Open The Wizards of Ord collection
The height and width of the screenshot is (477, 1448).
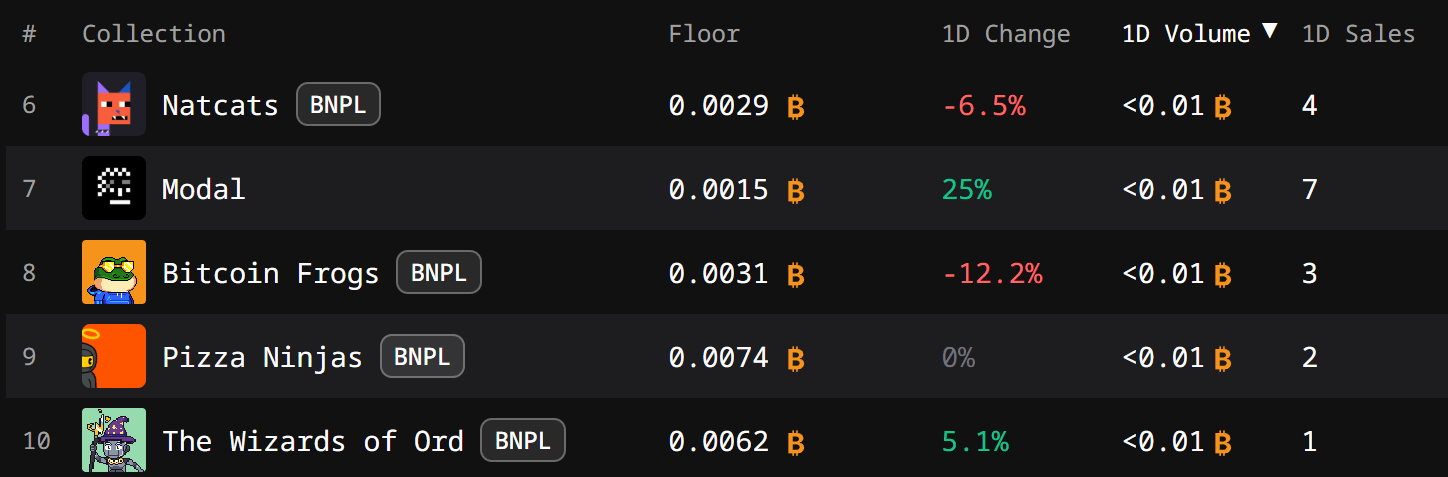tap(312, 441)
